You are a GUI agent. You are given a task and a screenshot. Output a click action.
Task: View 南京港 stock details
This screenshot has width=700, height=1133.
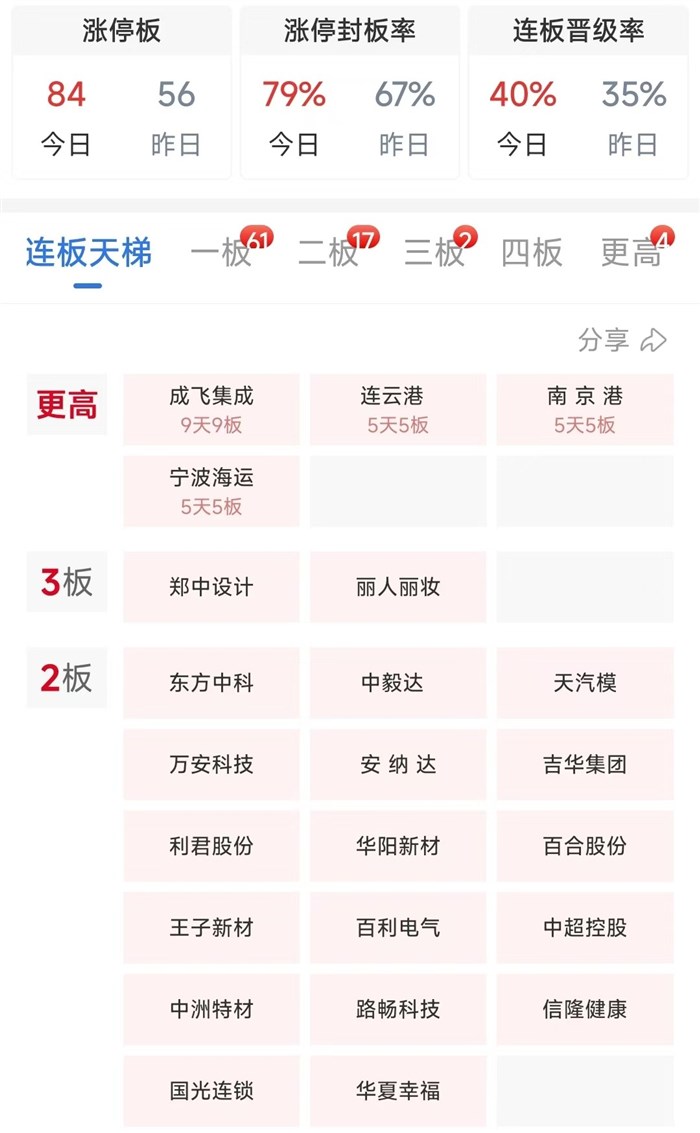click(x=585, y=409)
